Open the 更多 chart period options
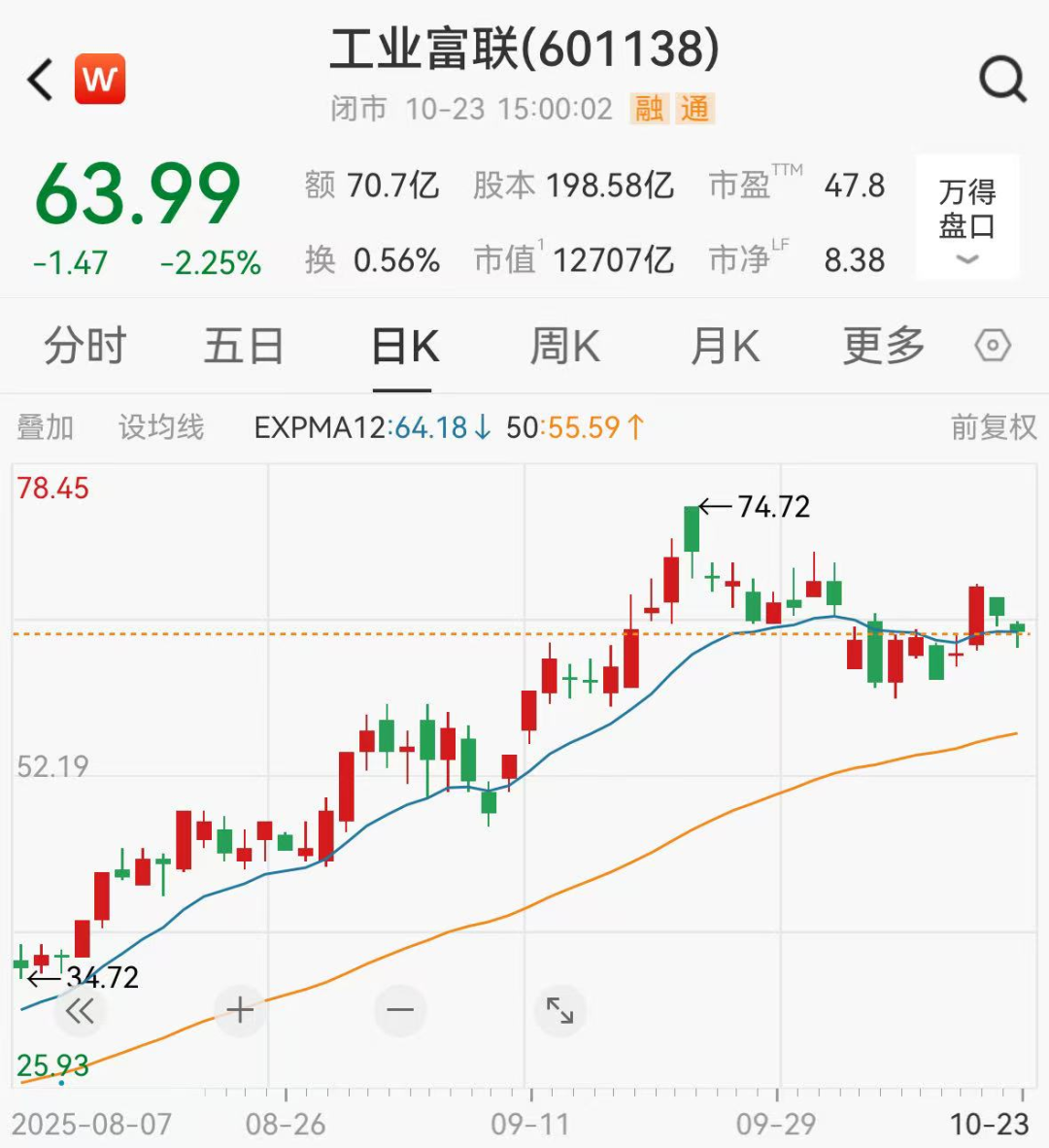1049x1148 pixels. click(x=883, y=346)
